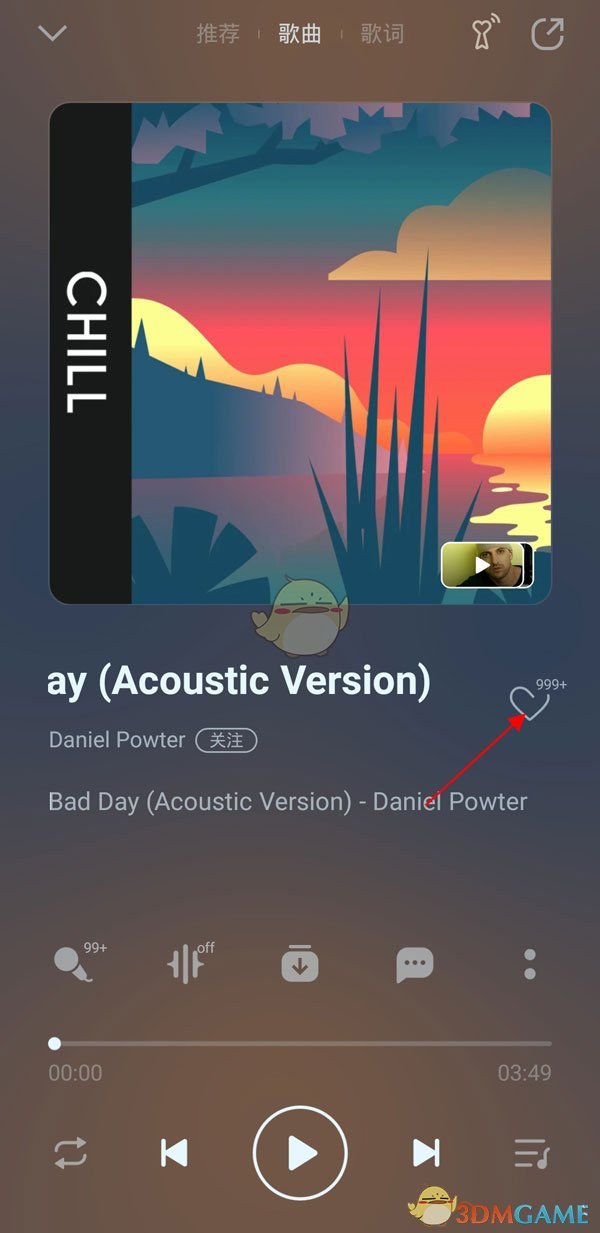Skip to the previous track
This screenshot has height=1233, width=600.
[x=175, y=1153]
